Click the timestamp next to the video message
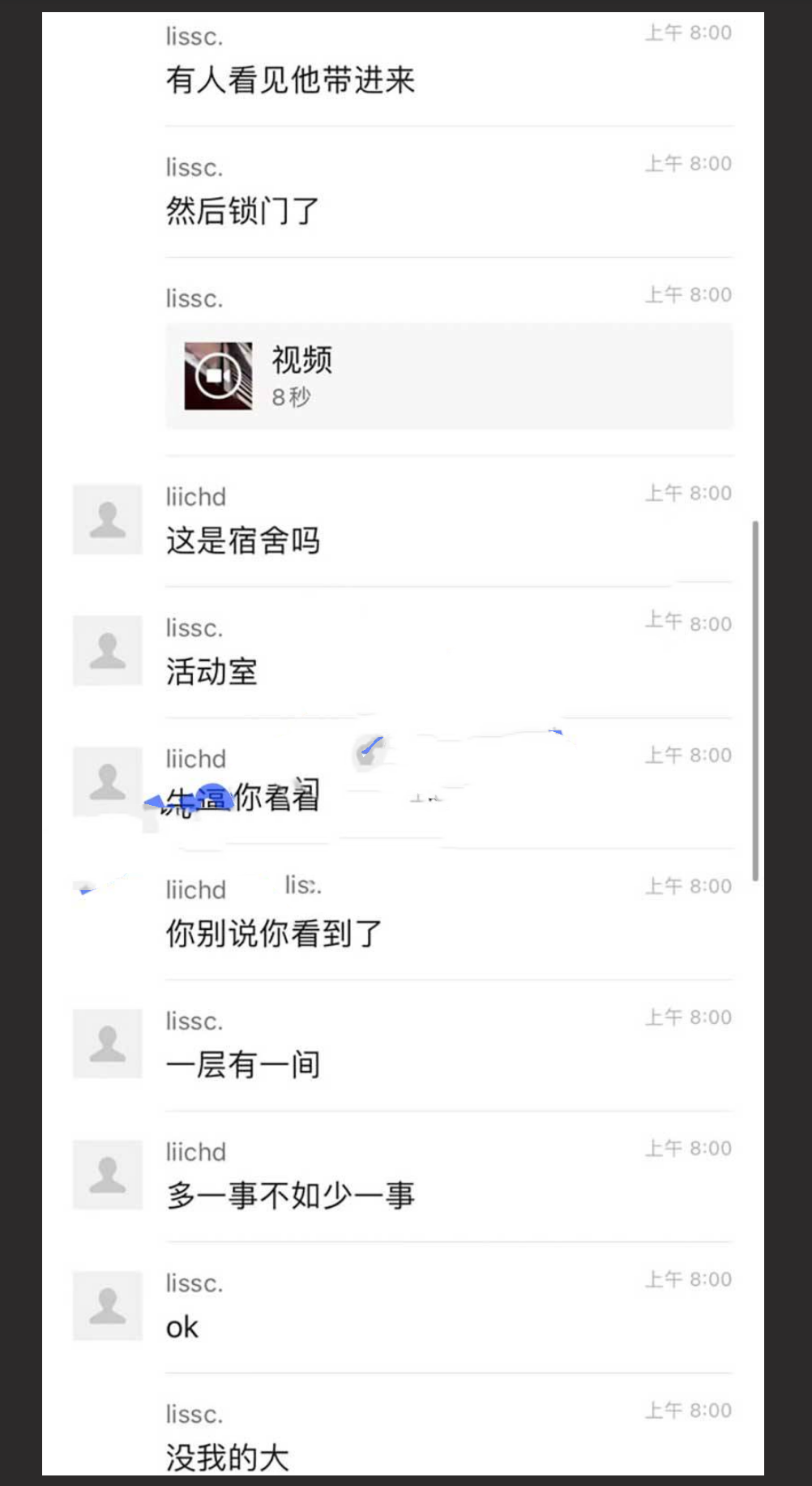Image resolution: width=812 pixels, height=1486 pixels. [686, 293]
